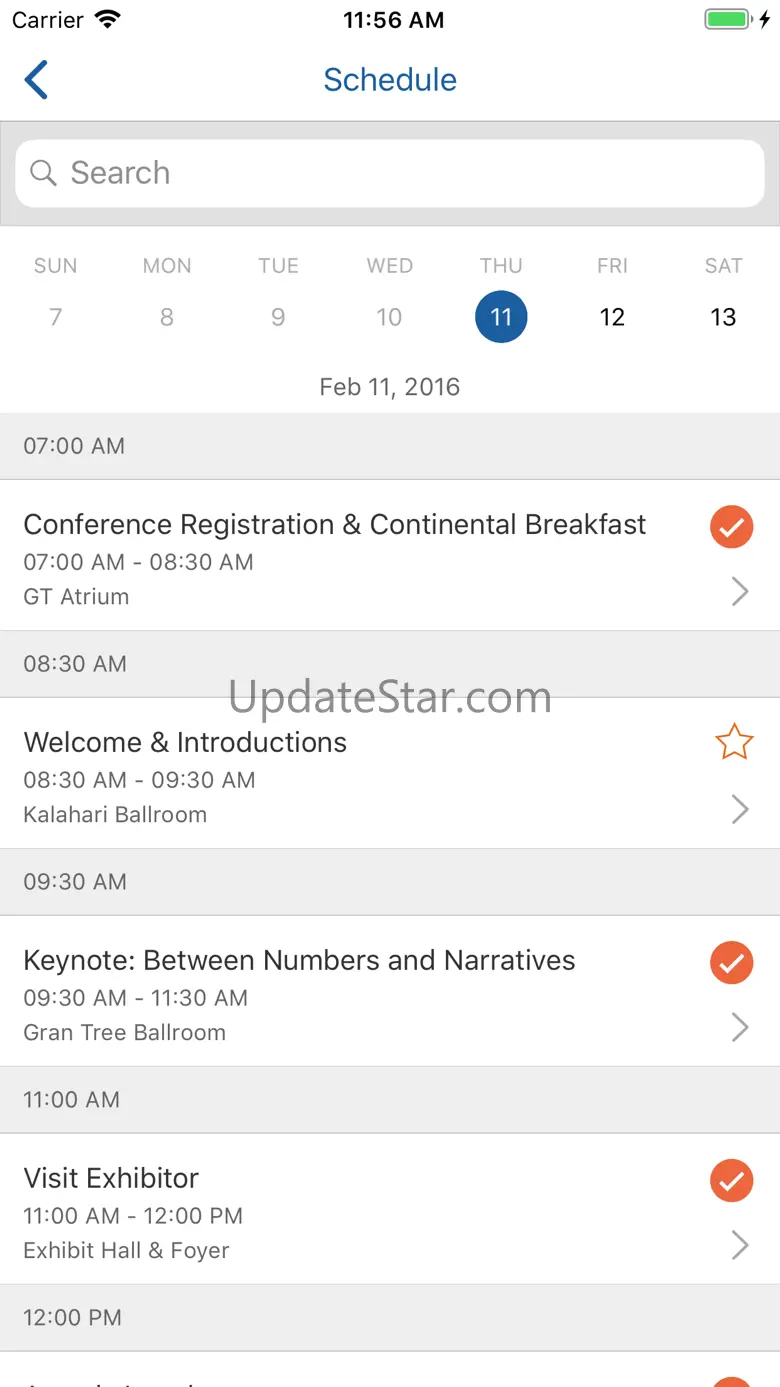The height and width of the screenshot is (1387, 780).
Task: Uncheck the Visit Exhibitor checkmark
Action: pyautogui.click(x=732, y=1181)
